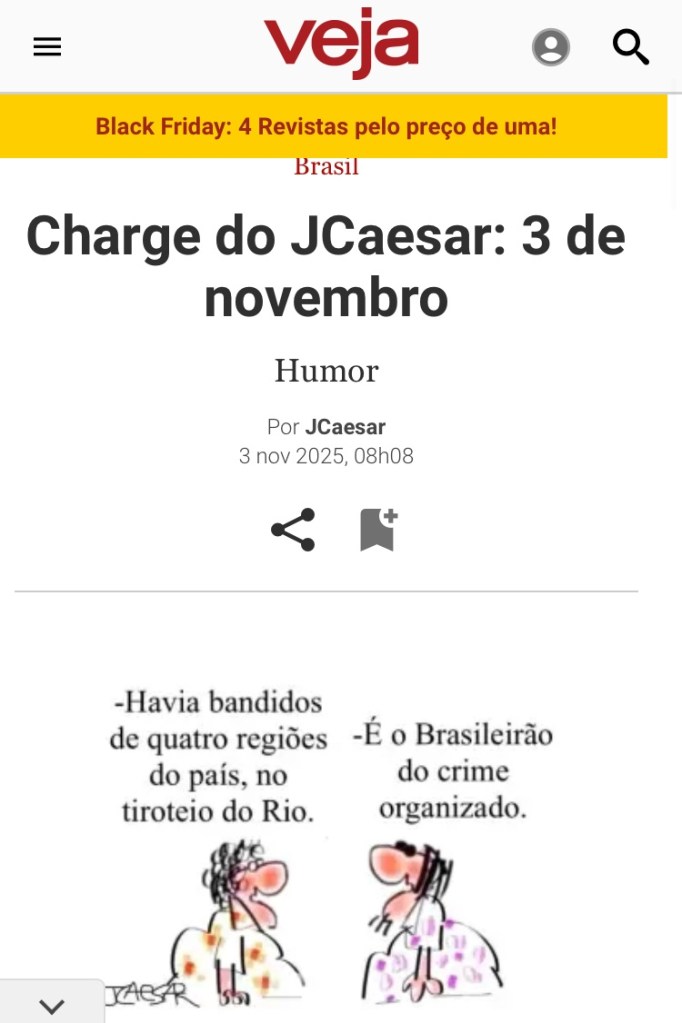Open the search magnifier
This screenshot has height=1023, width=682.
(630, 47)
